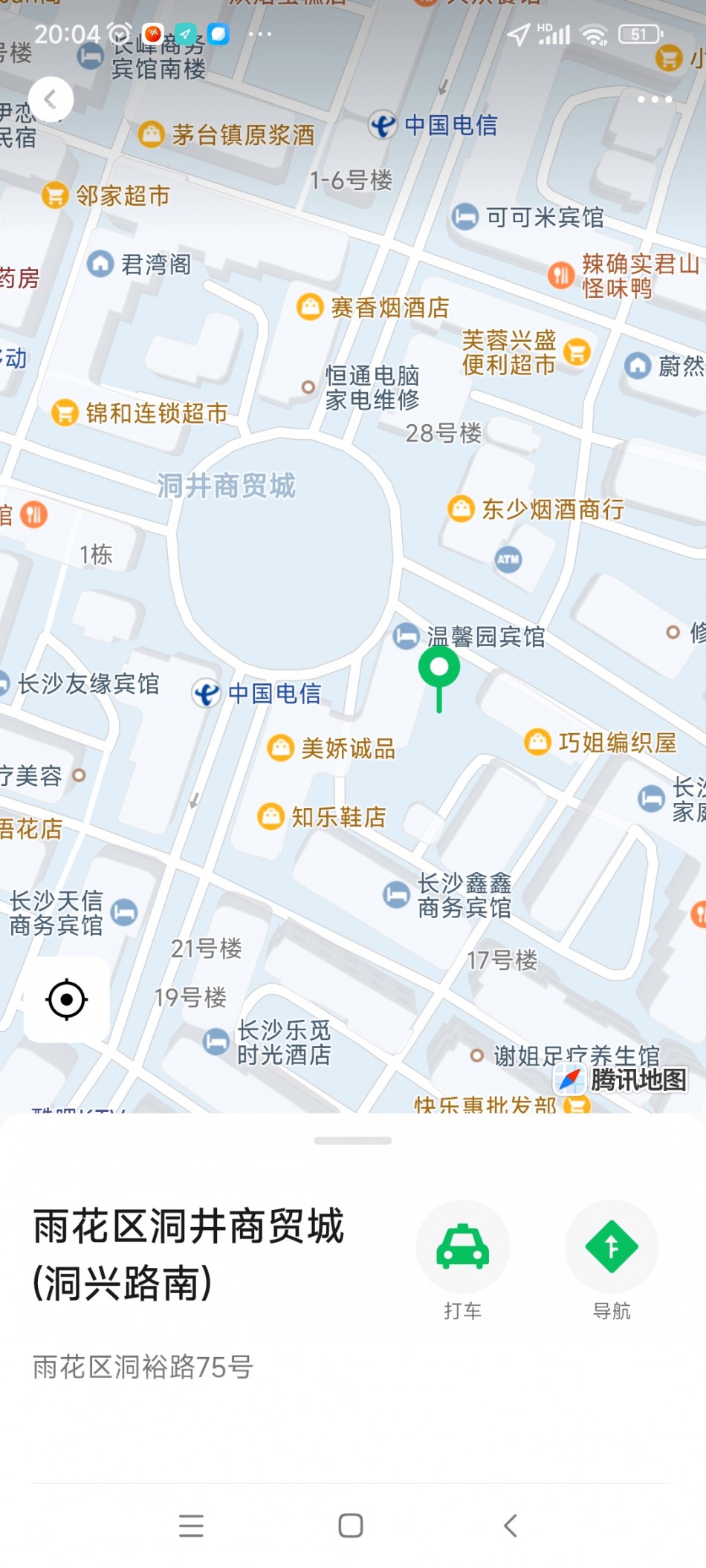This screenshot has height=1568, width=706.
Task: Center the map on my location
Action: (x=67, y=999)
